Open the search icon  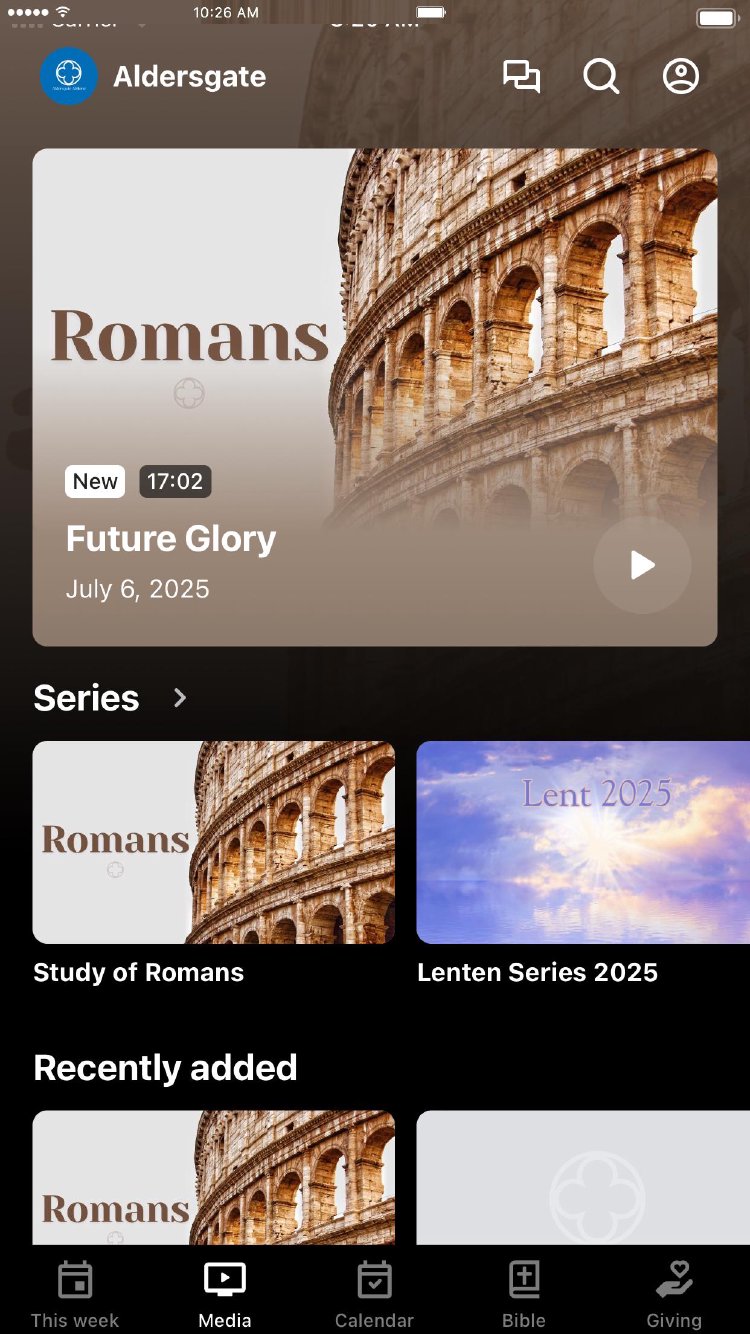point(601,77)
